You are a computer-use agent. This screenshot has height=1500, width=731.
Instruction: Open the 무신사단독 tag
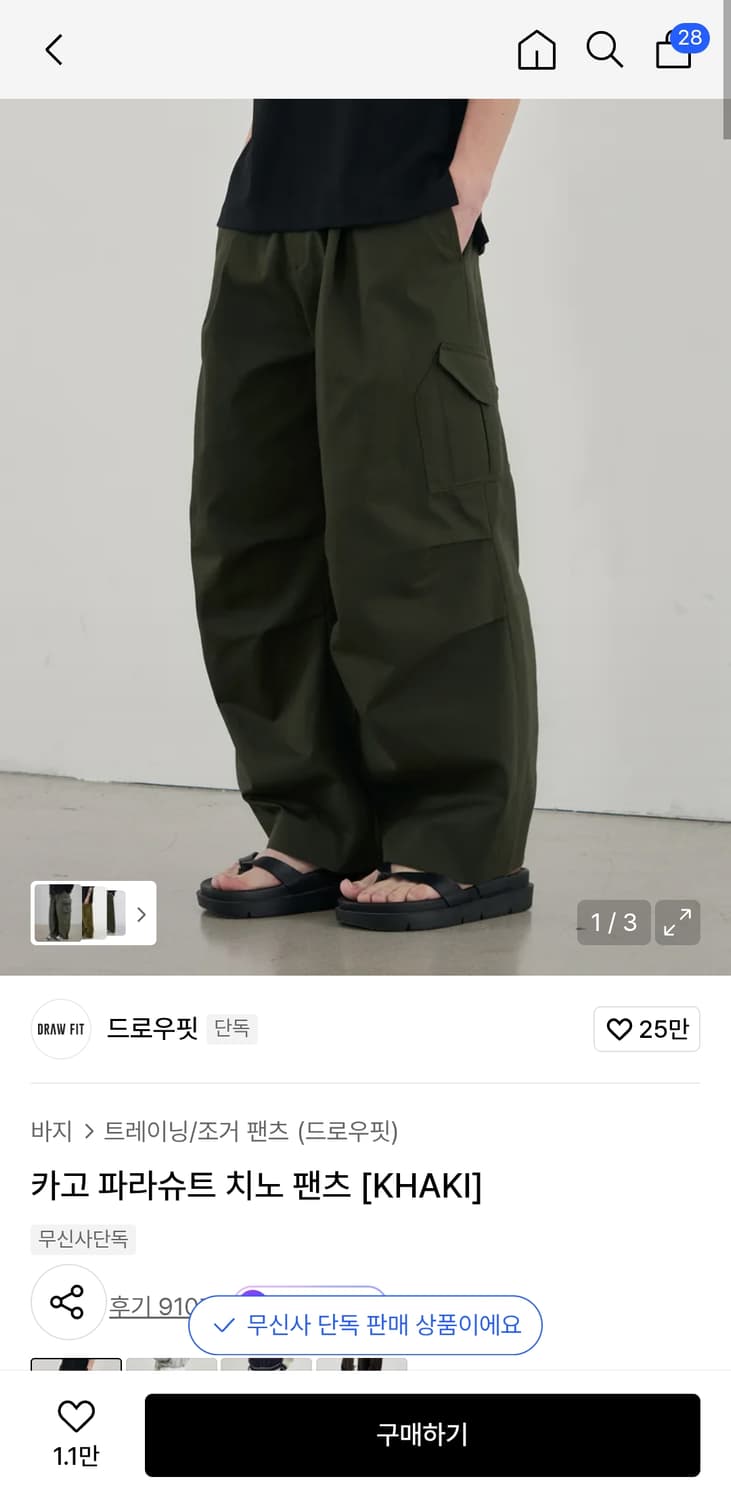click(x=82, y=1239)
